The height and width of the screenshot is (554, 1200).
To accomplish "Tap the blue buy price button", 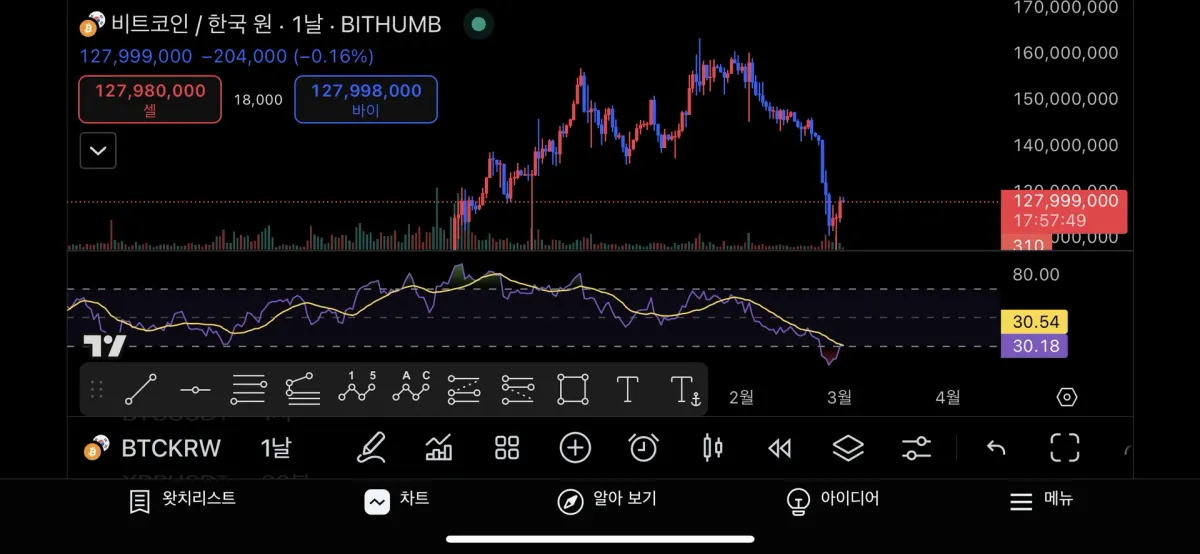I will [366, 99].
